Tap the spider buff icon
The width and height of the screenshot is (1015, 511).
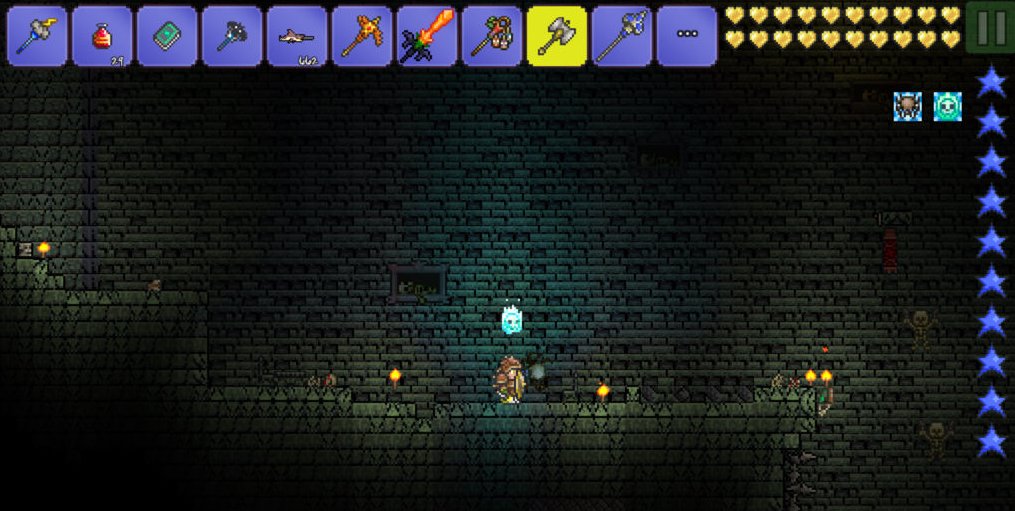click(x=907, y=106)
